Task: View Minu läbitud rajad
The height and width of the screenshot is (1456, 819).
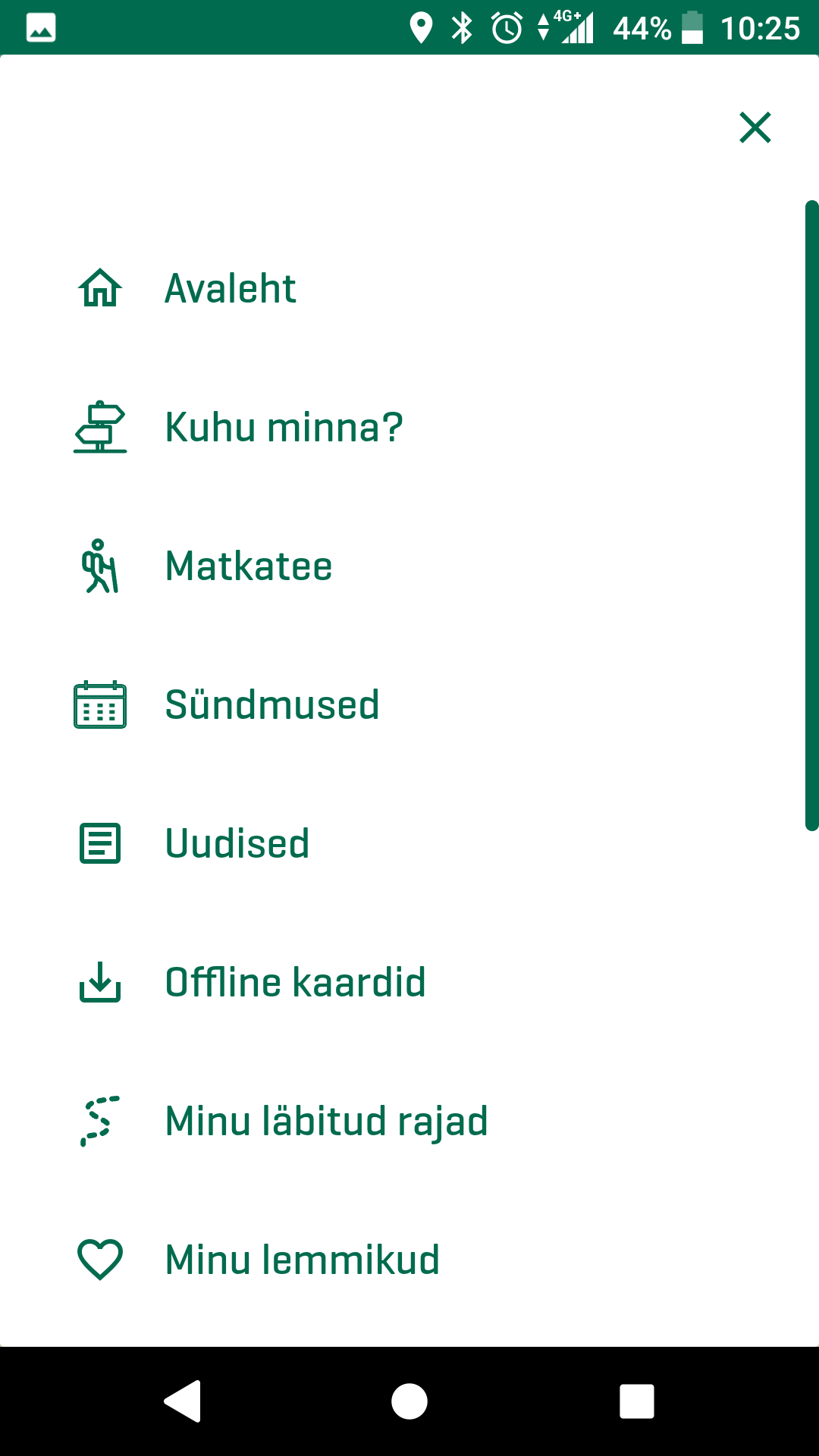Action: pyautogui.click(x=409, y=1122)
